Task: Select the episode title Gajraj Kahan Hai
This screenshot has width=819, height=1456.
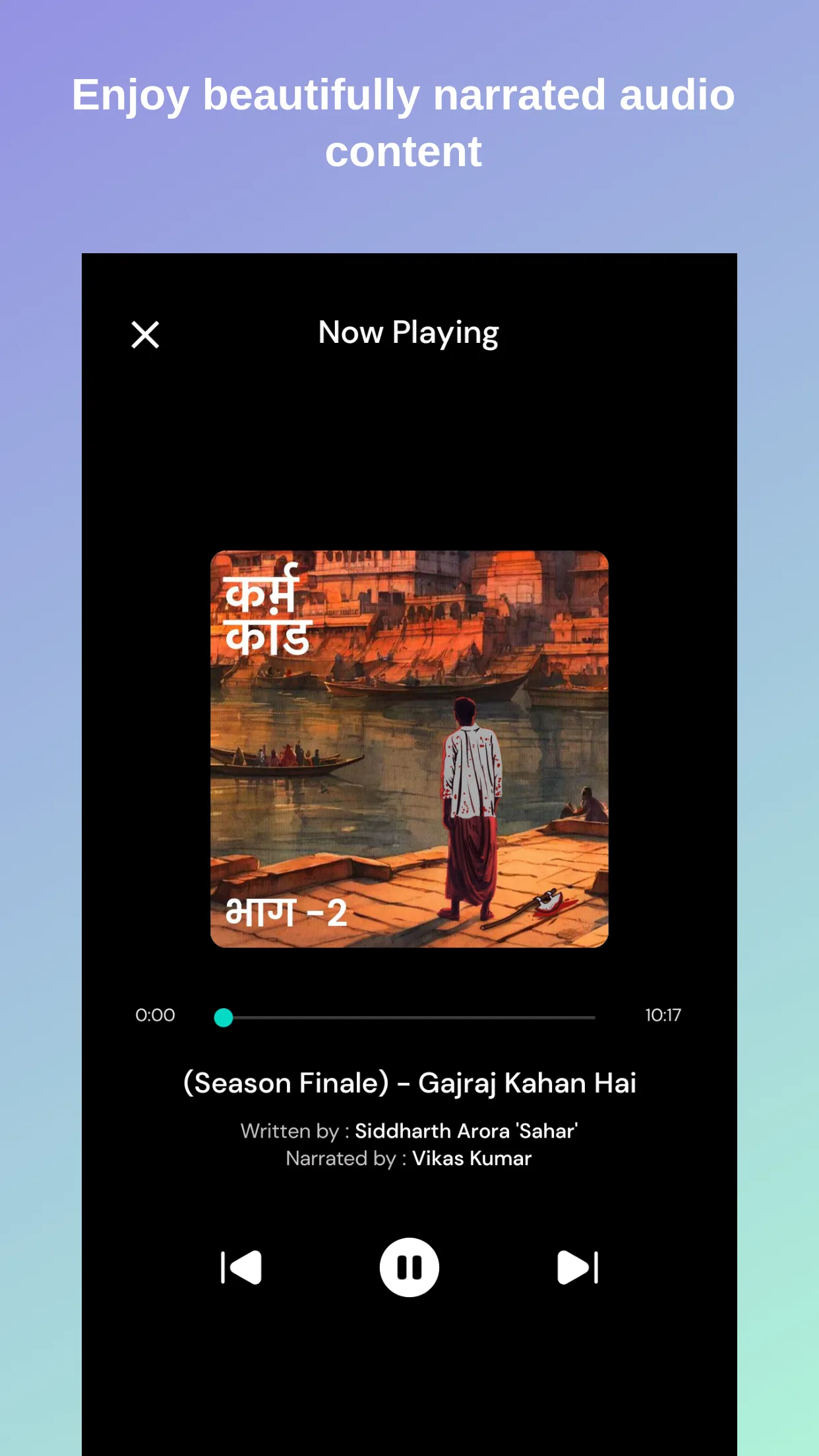Action: [x=409, y=1082]
